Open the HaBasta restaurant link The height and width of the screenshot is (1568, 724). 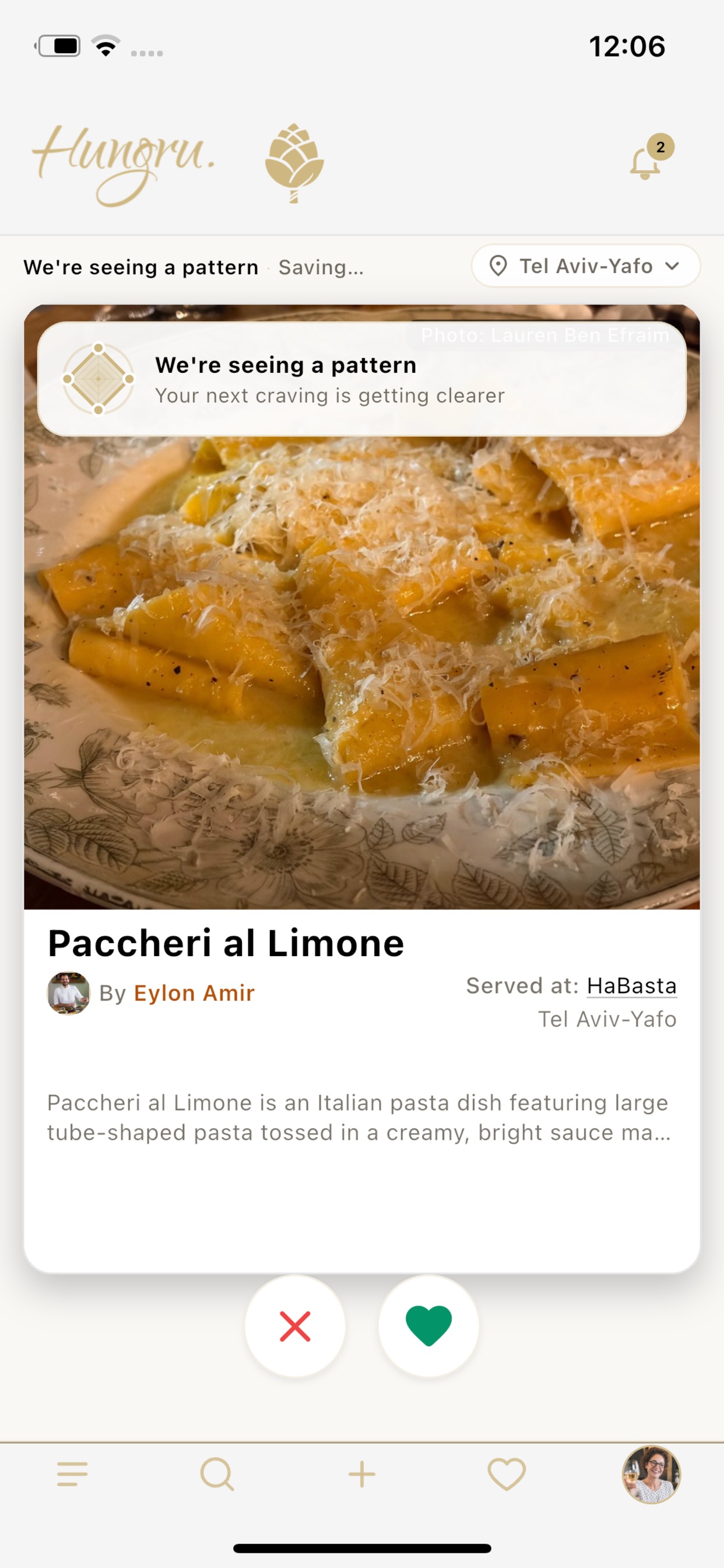pos(631,985)
